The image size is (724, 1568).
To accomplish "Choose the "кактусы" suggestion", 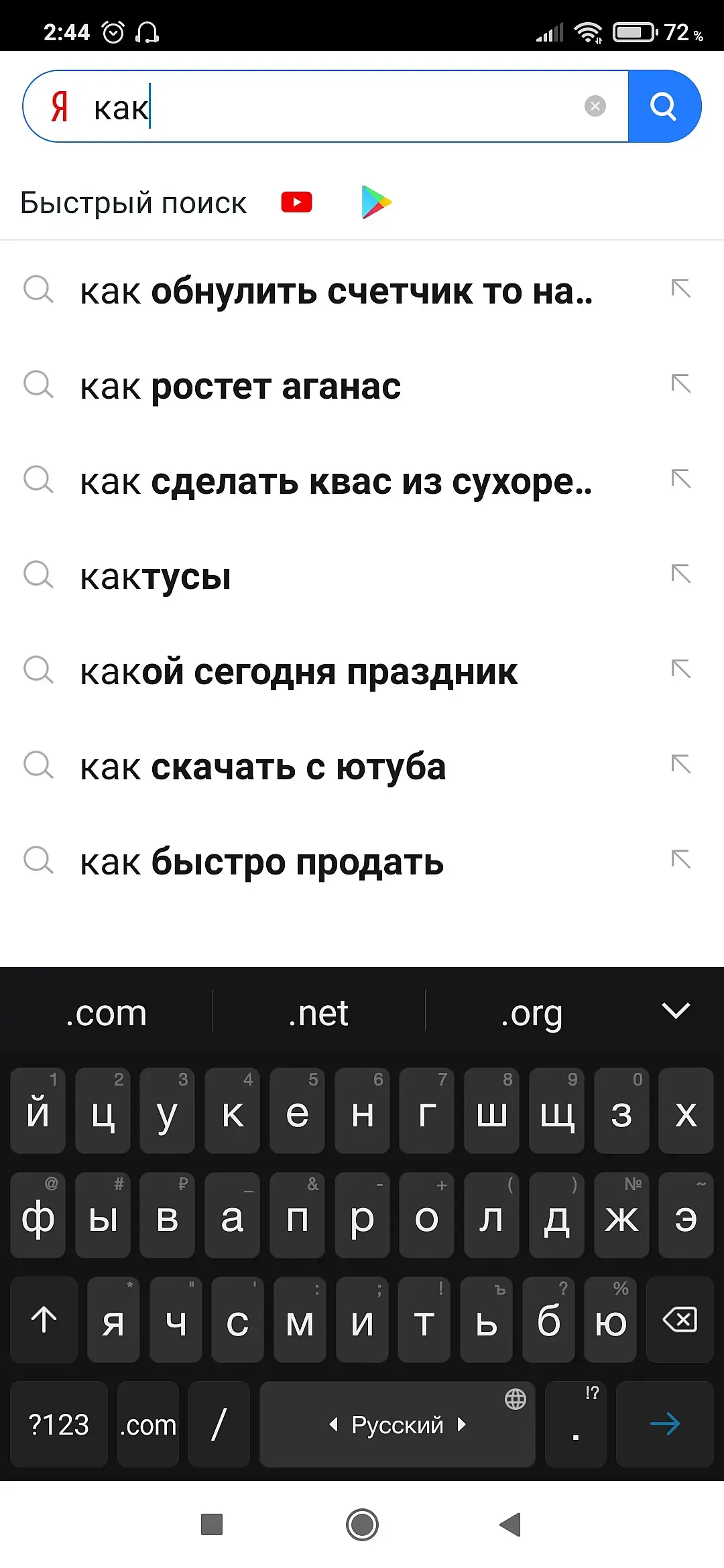I will [156, 577].
